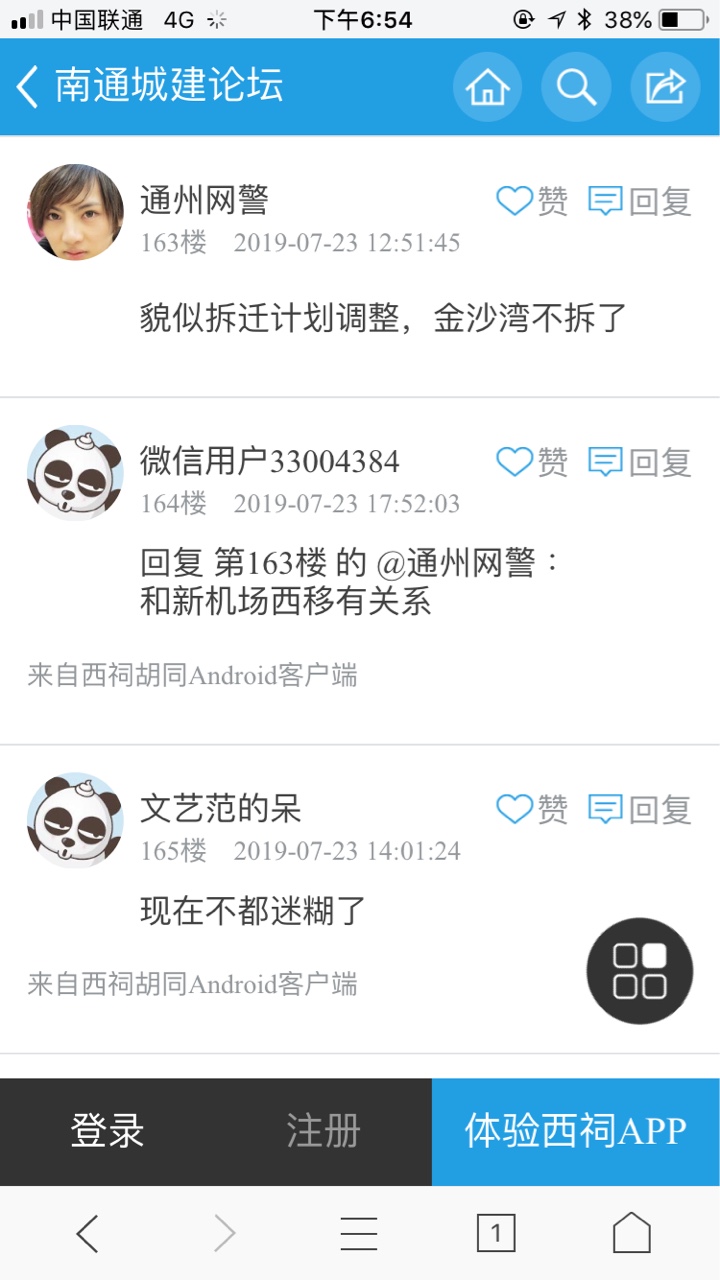720x1280 pixels.
Task: Open the 体验西祠APP button
Action: pos(575,1131)
